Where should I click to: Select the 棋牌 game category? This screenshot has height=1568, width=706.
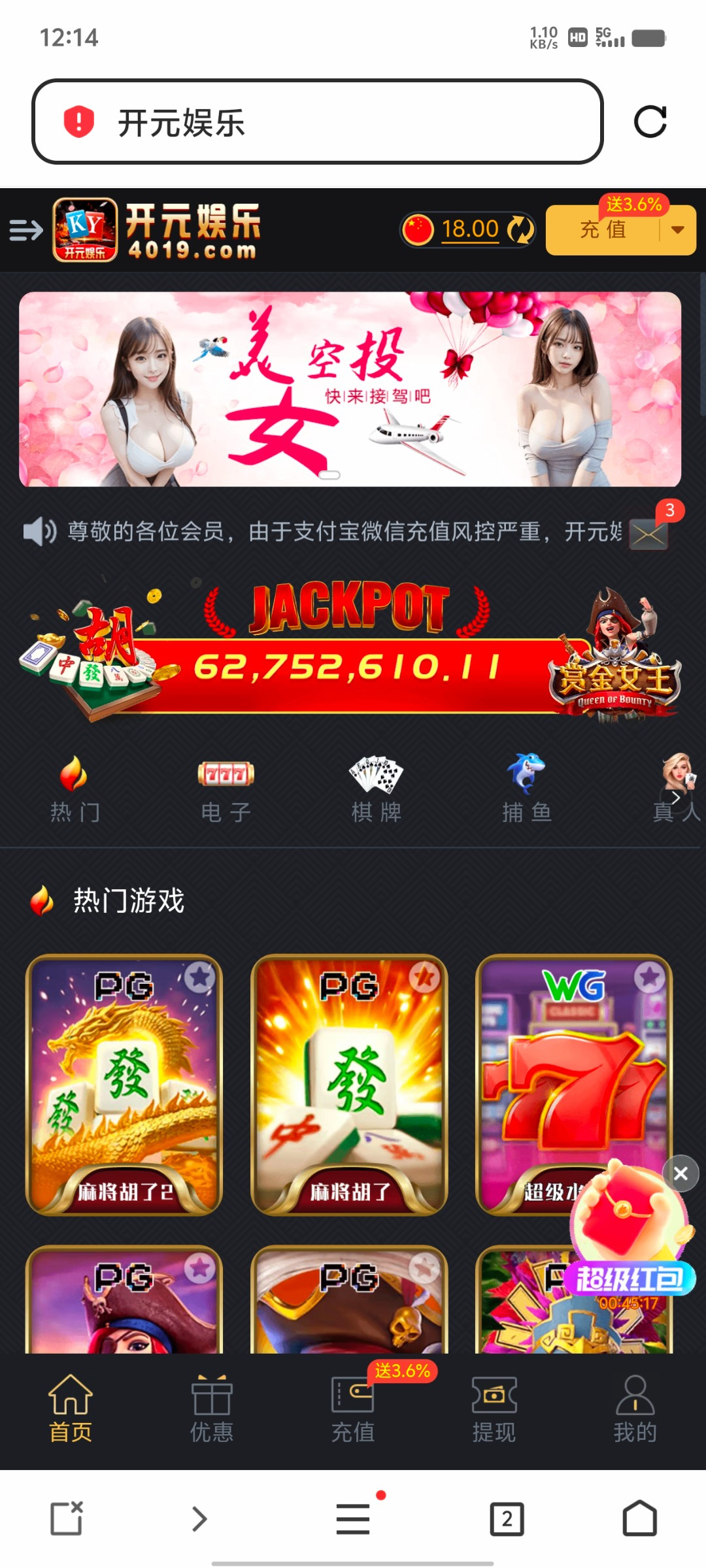[x=376, y=789]
